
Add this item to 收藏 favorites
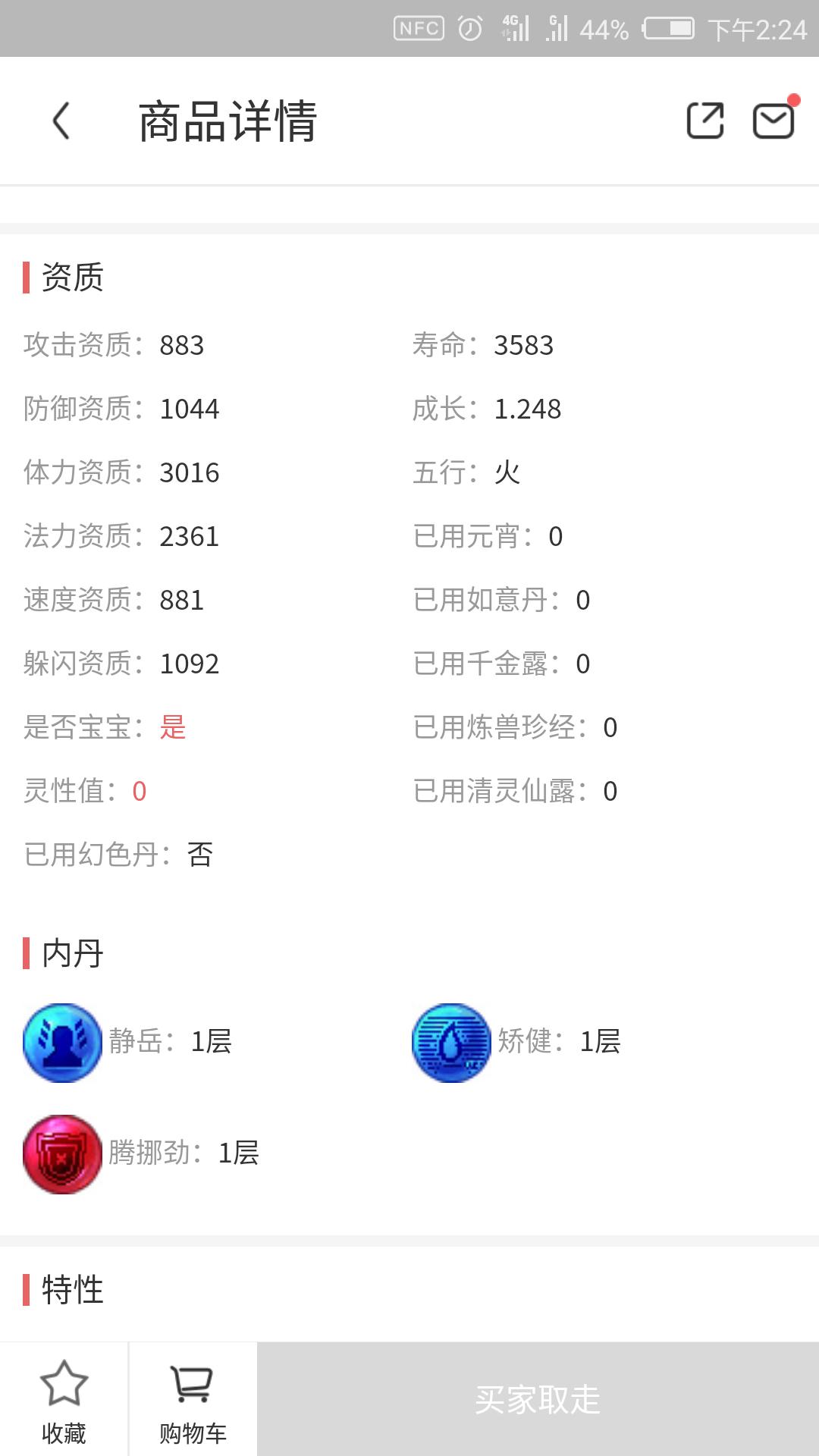click(x=64, y=1400)
